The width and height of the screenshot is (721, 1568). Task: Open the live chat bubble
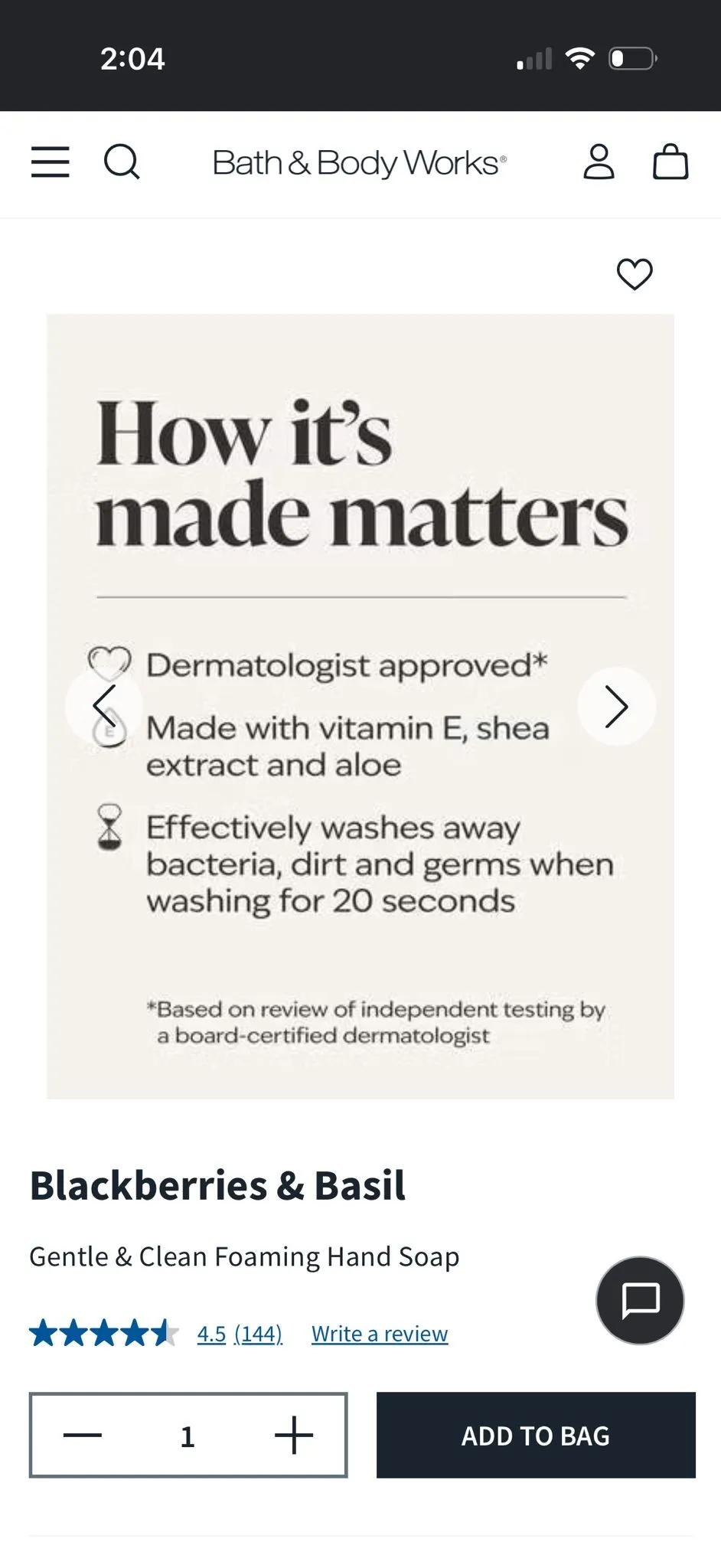coord(640,1300)
